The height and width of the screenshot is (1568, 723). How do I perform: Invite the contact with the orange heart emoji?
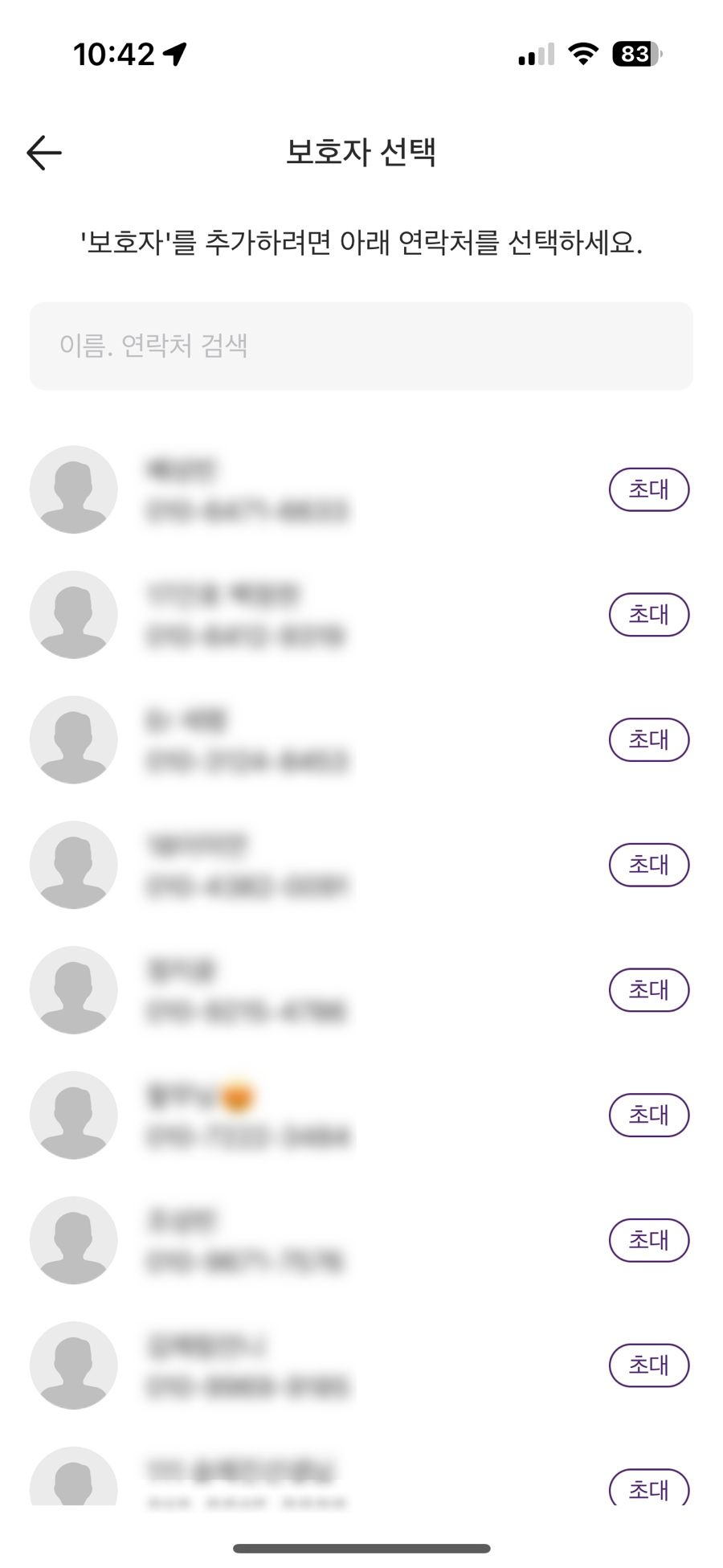(x=649, y=1115)
